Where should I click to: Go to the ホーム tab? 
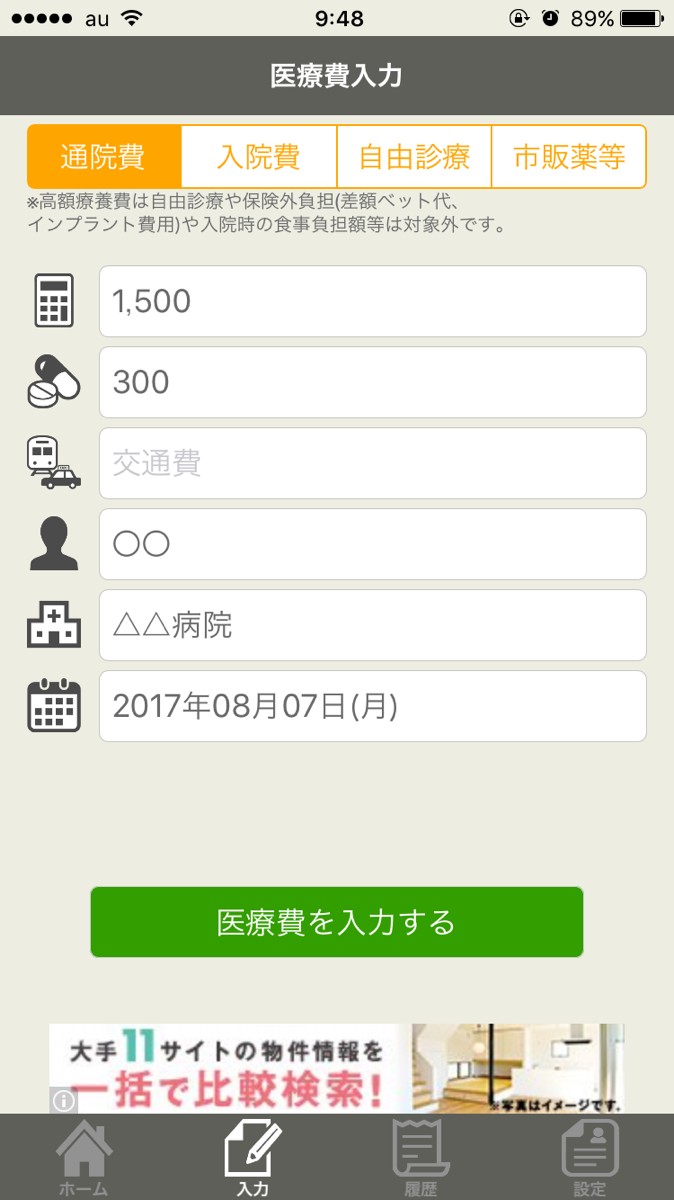click(83, 1159)
